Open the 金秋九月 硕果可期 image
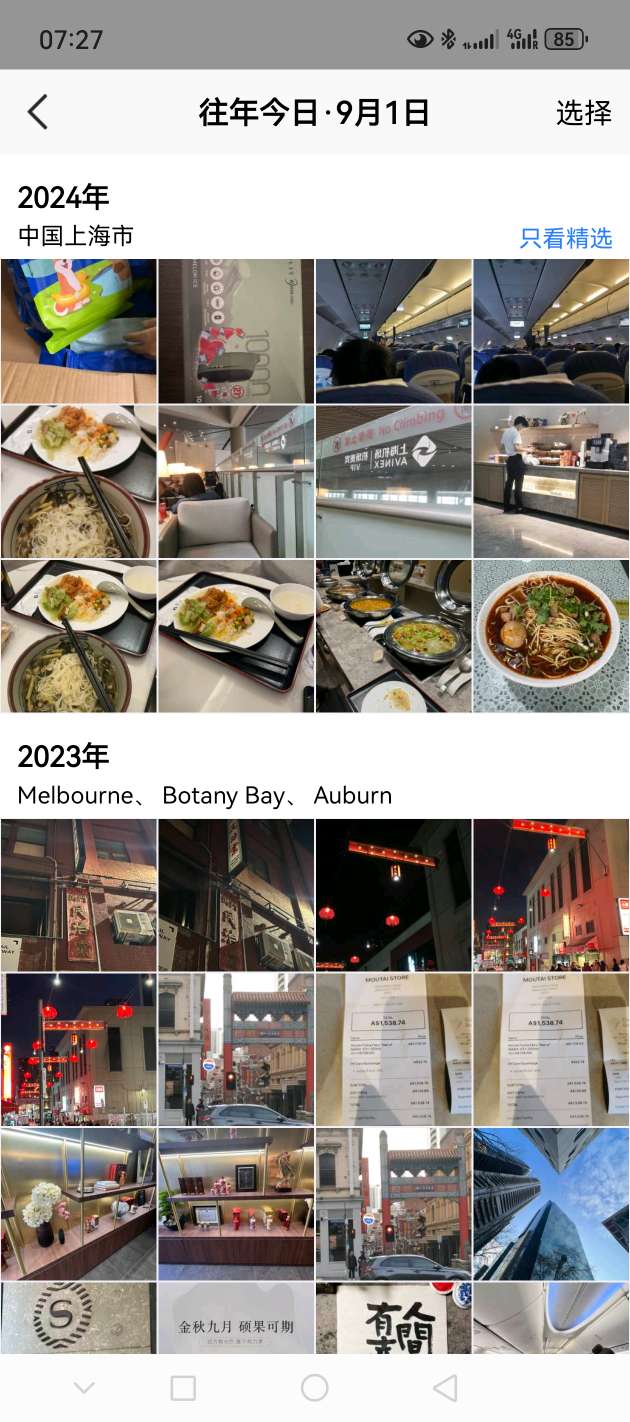Screen dimensions: 630x1422 (x=236, y=1318)
